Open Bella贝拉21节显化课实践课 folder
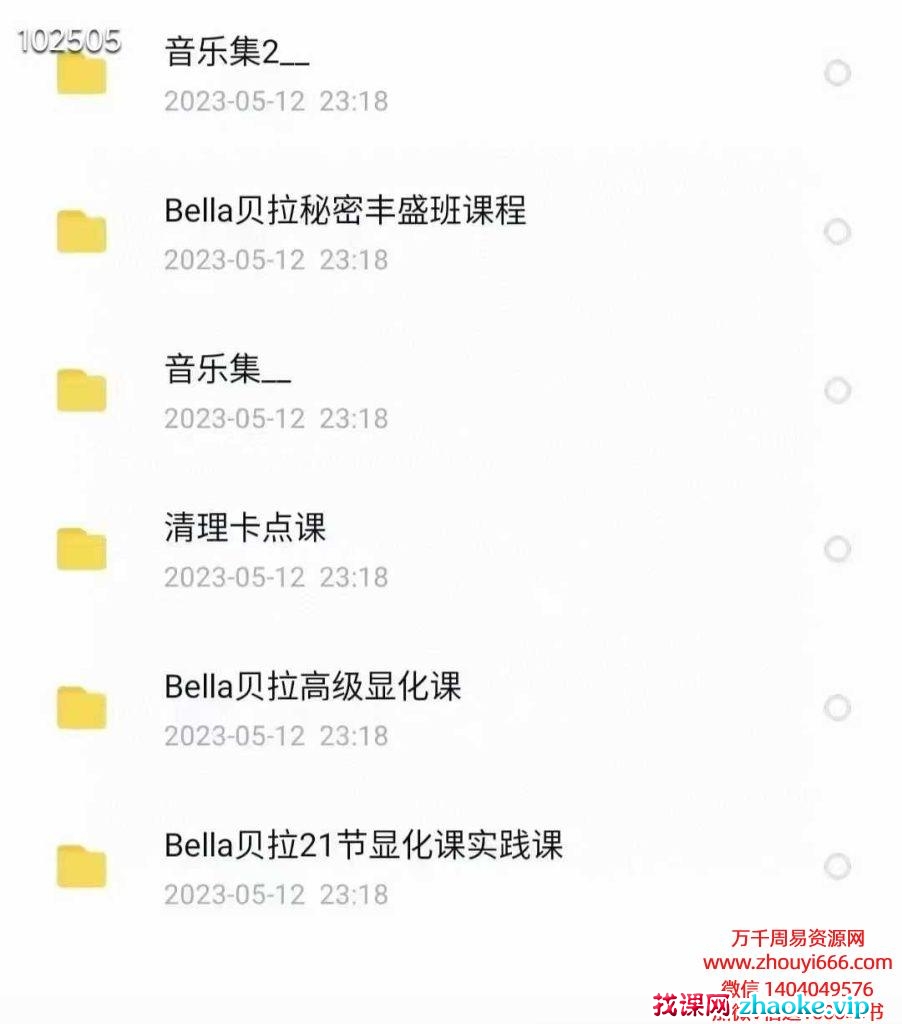The width and height of the screenshot is (902, 1024). click(x=363, y=845)
